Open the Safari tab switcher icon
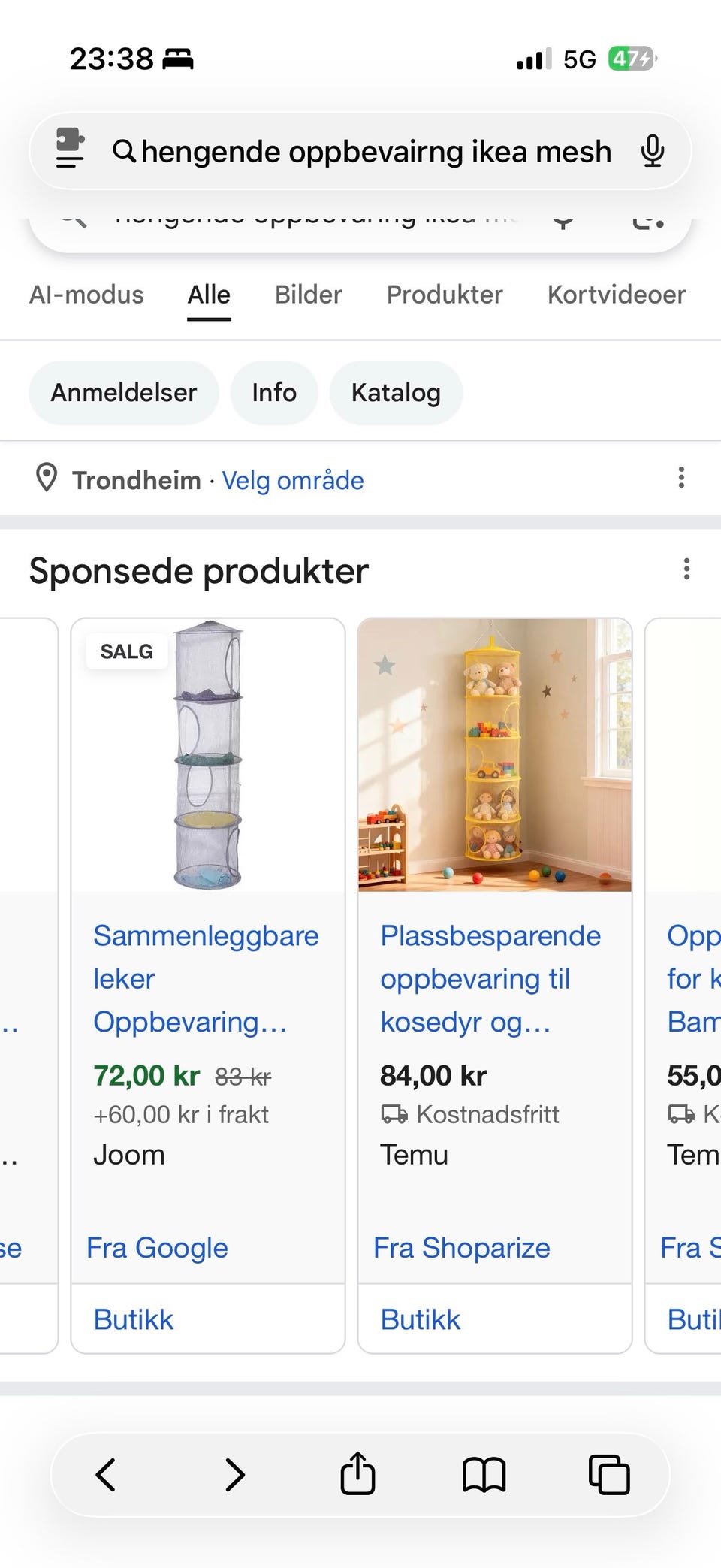 click(x=609, y=1474)
